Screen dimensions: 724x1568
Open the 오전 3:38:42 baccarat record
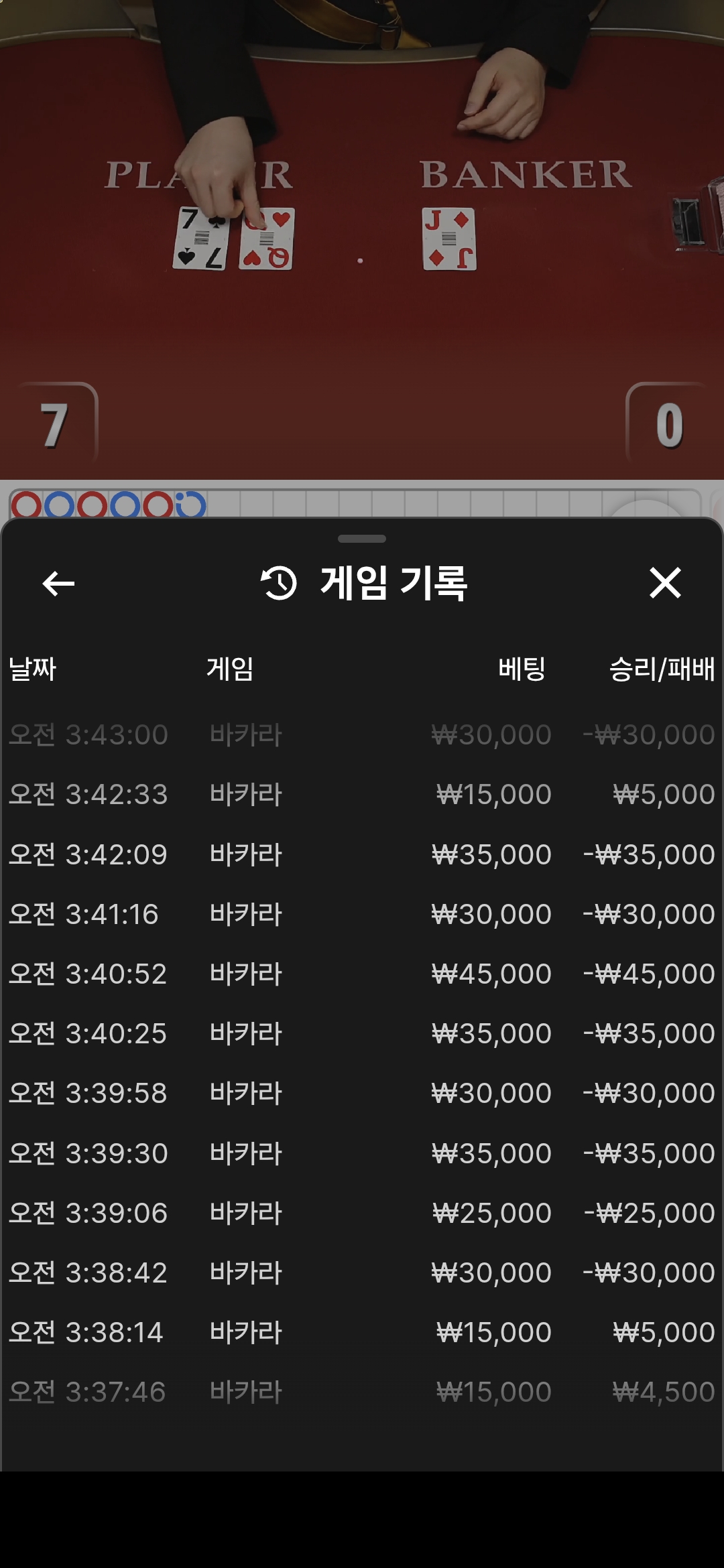pyautogui.click(x=362, y=1272)
